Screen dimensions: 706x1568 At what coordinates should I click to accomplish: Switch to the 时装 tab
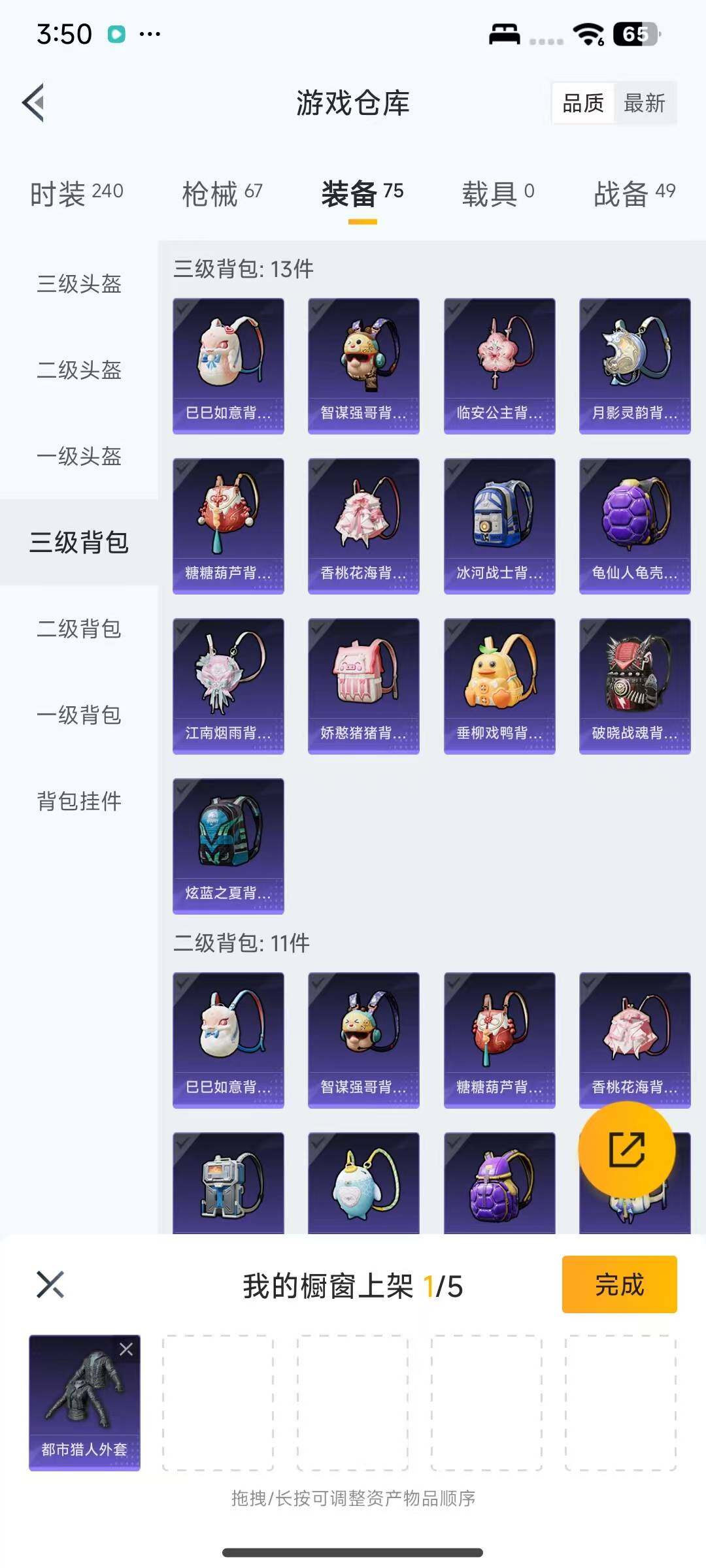76,193
